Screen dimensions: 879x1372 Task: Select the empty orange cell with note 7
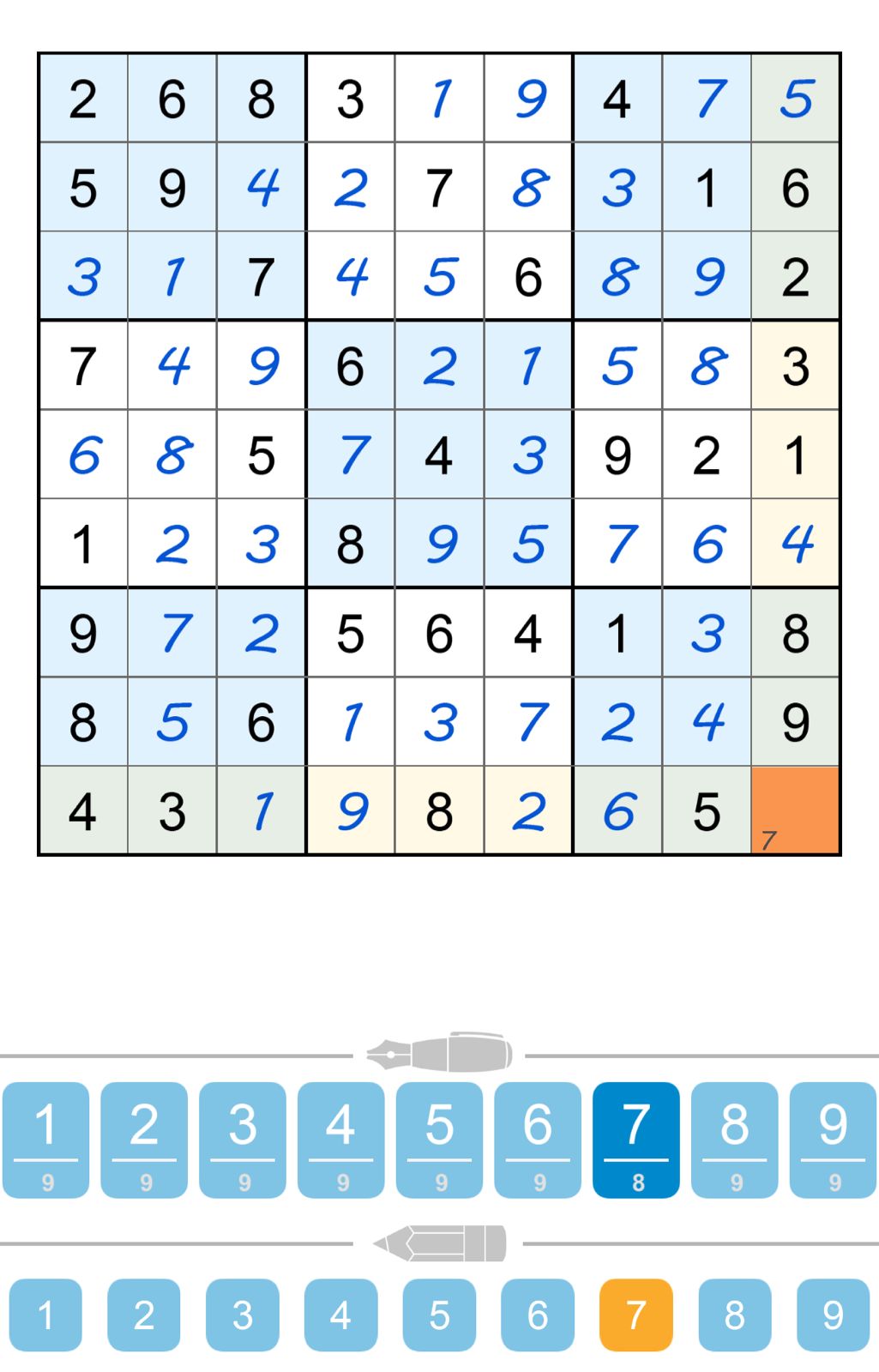[795, 810]
